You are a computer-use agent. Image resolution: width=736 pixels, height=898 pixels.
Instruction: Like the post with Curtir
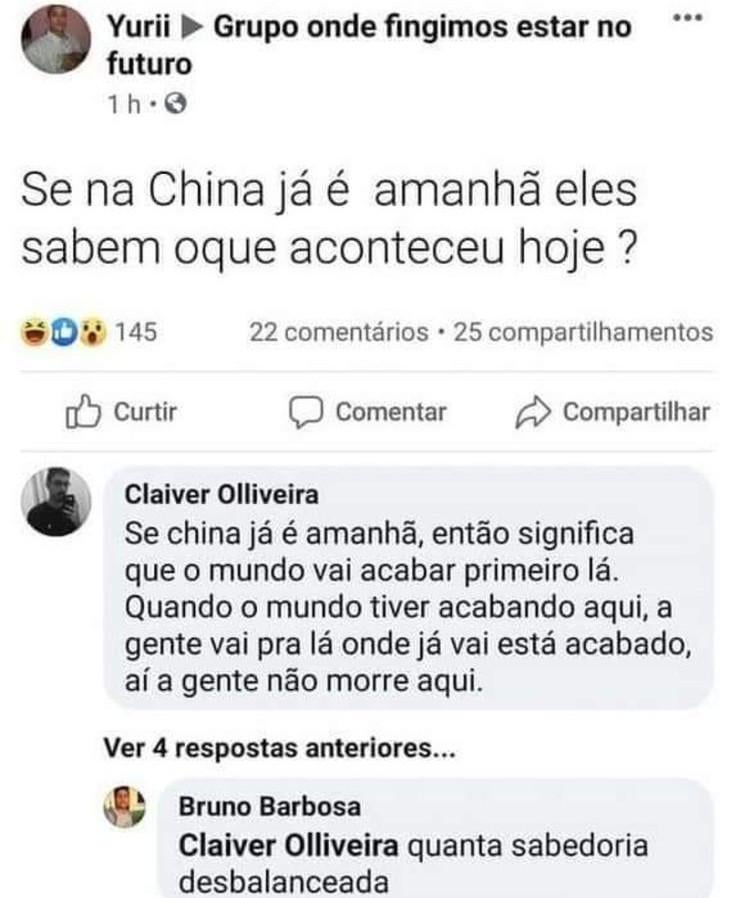point(122,411)
